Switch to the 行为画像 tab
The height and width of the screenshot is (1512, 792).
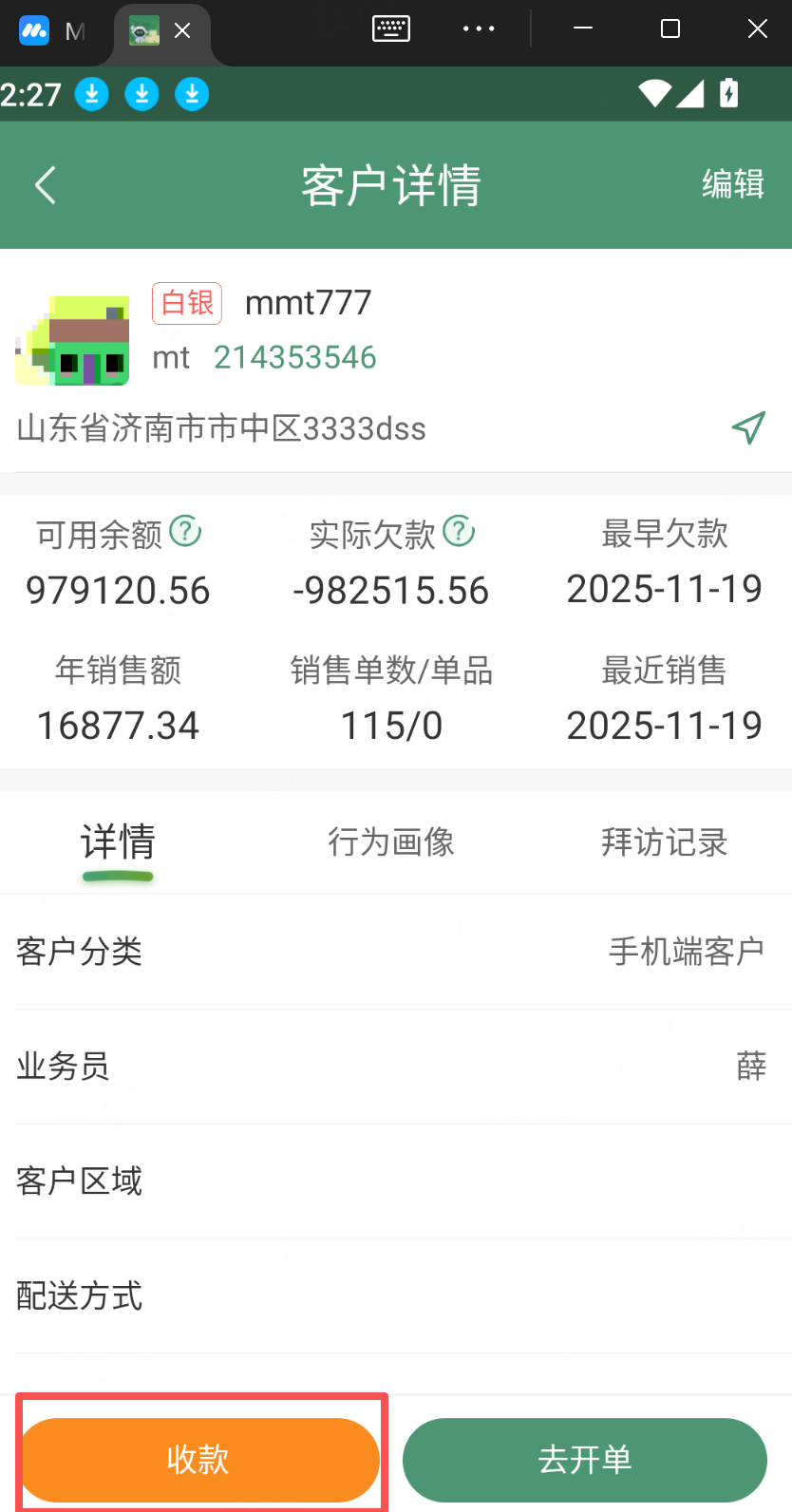pyautogui.click(x=391, y=842)
